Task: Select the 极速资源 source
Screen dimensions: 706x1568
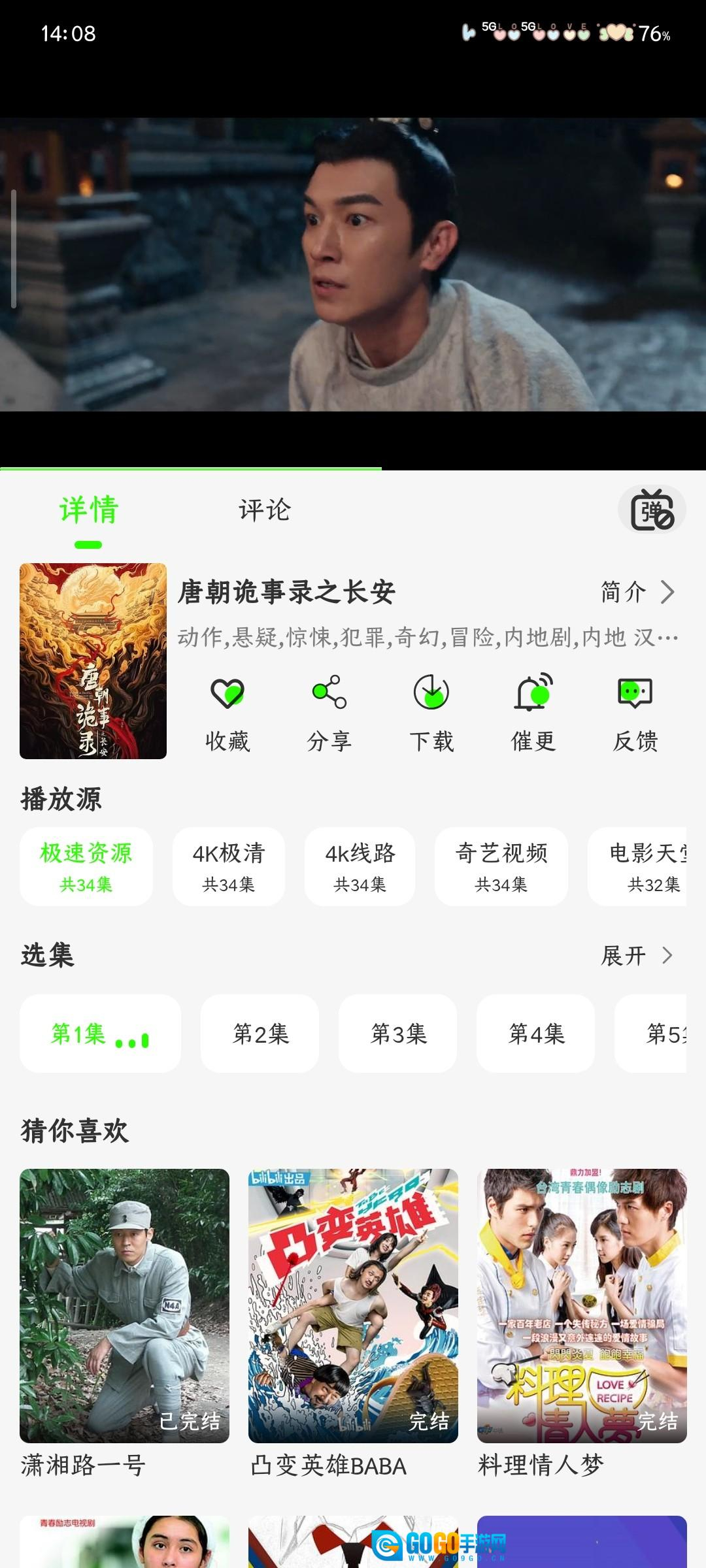Action: (86, 866)
